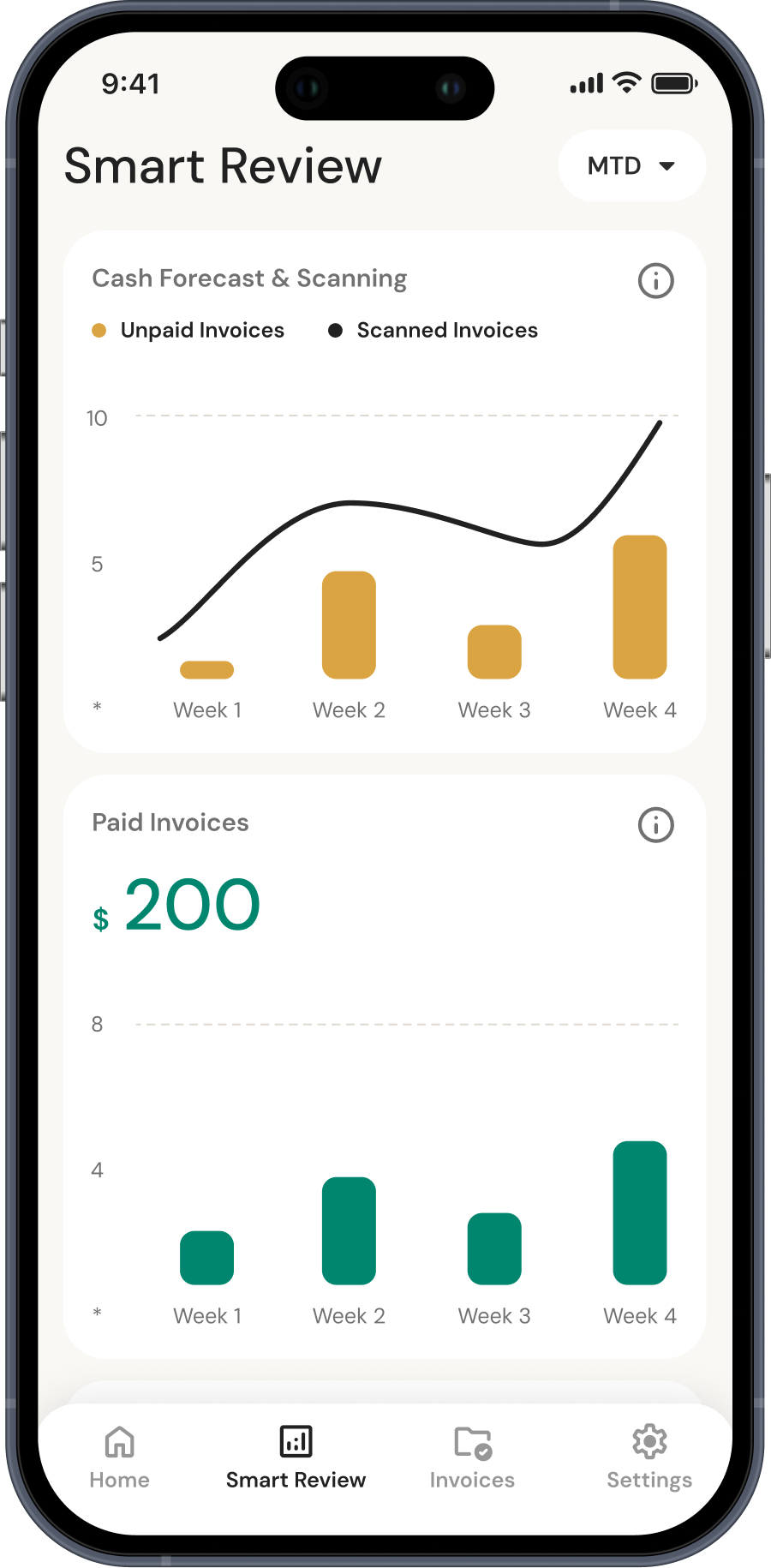Click the Smart Review title heading
The image size is (771, 1568).
(x=223, y=166)
